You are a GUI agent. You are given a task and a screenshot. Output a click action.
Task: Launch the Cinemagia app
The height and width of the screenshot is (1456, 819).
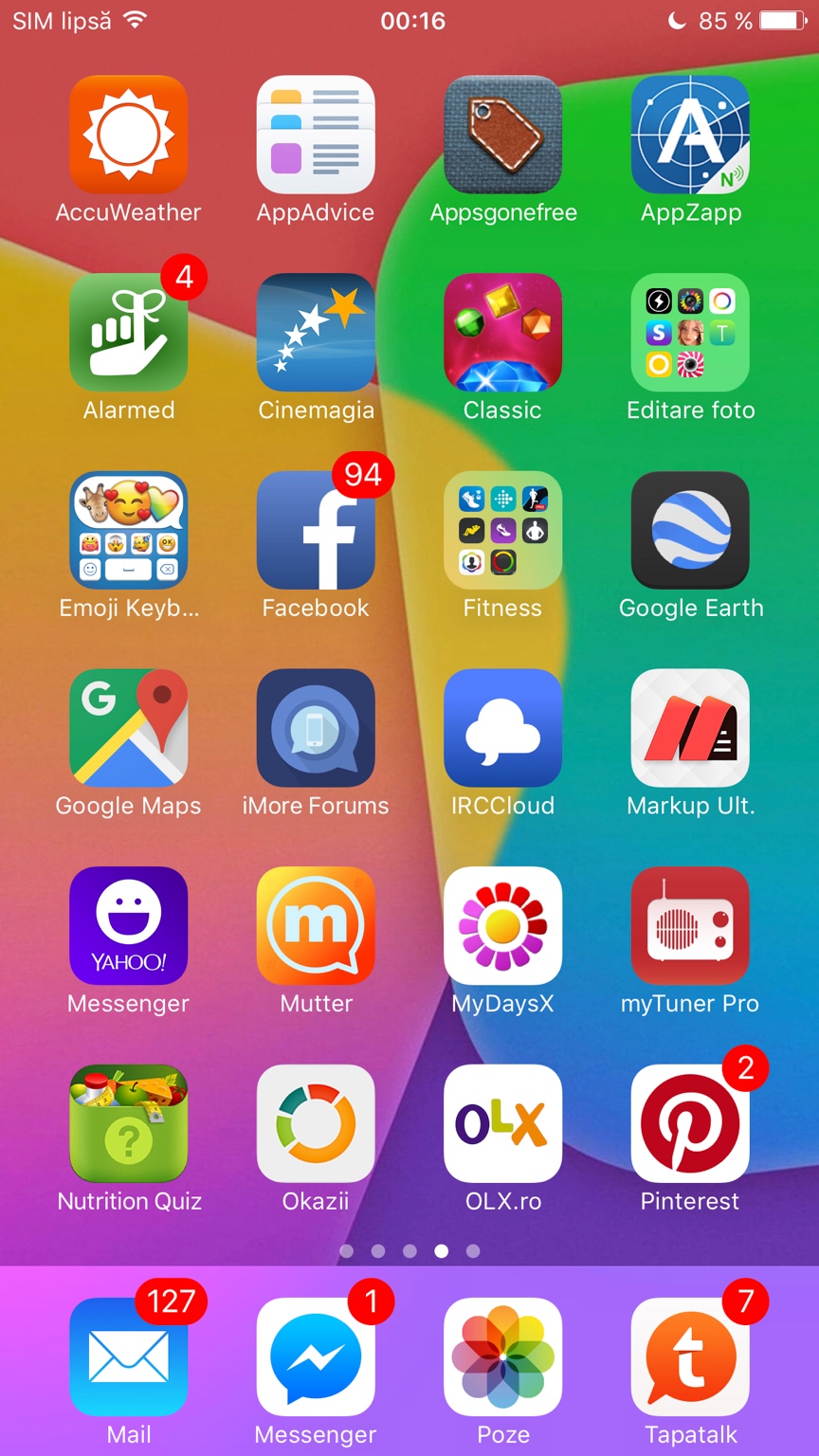(316, 333)
